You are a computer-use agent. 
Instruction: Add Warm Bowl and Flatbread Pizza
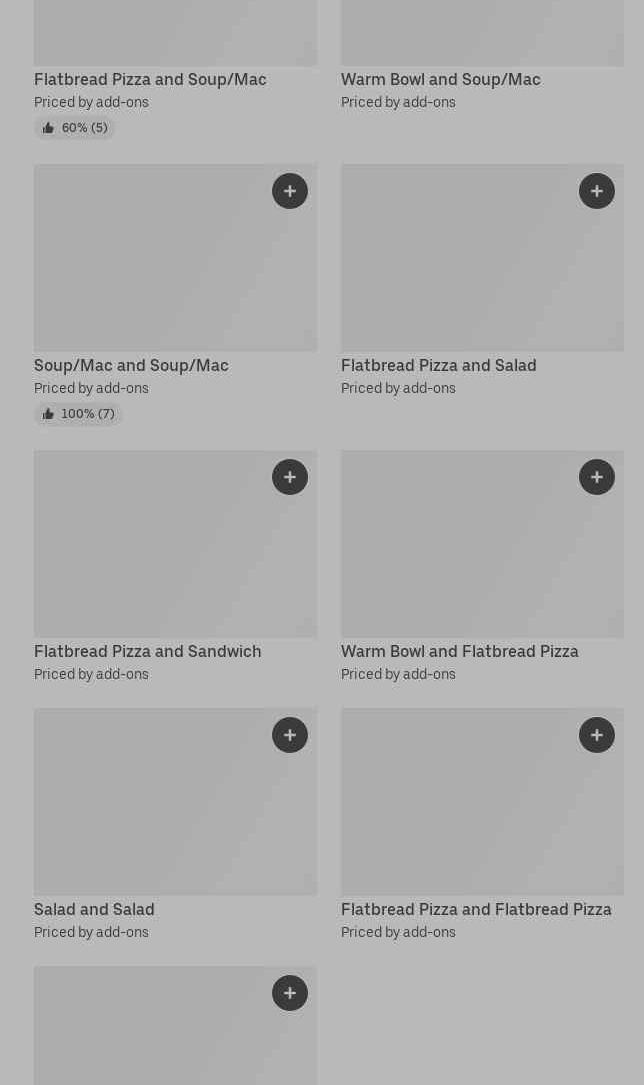point(597,477)
